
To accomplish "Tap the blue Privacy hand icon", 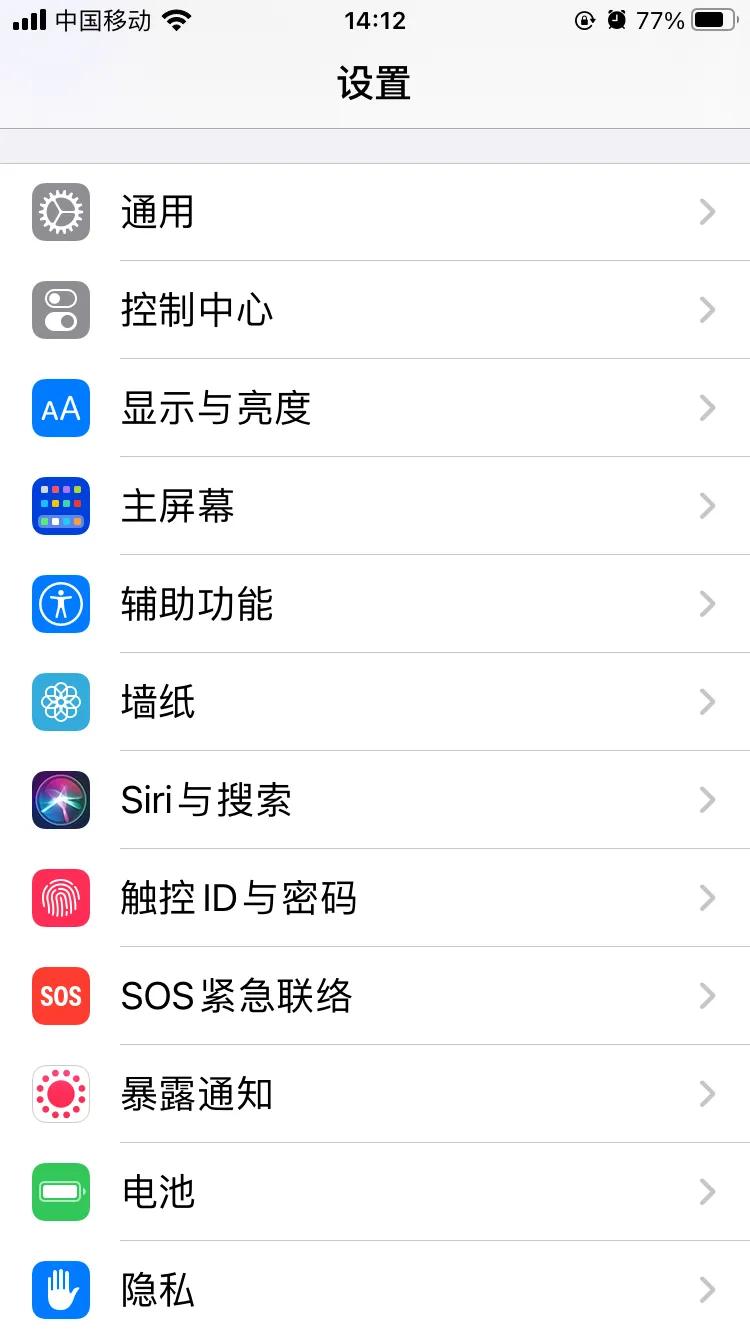I will click(60, 1290).
